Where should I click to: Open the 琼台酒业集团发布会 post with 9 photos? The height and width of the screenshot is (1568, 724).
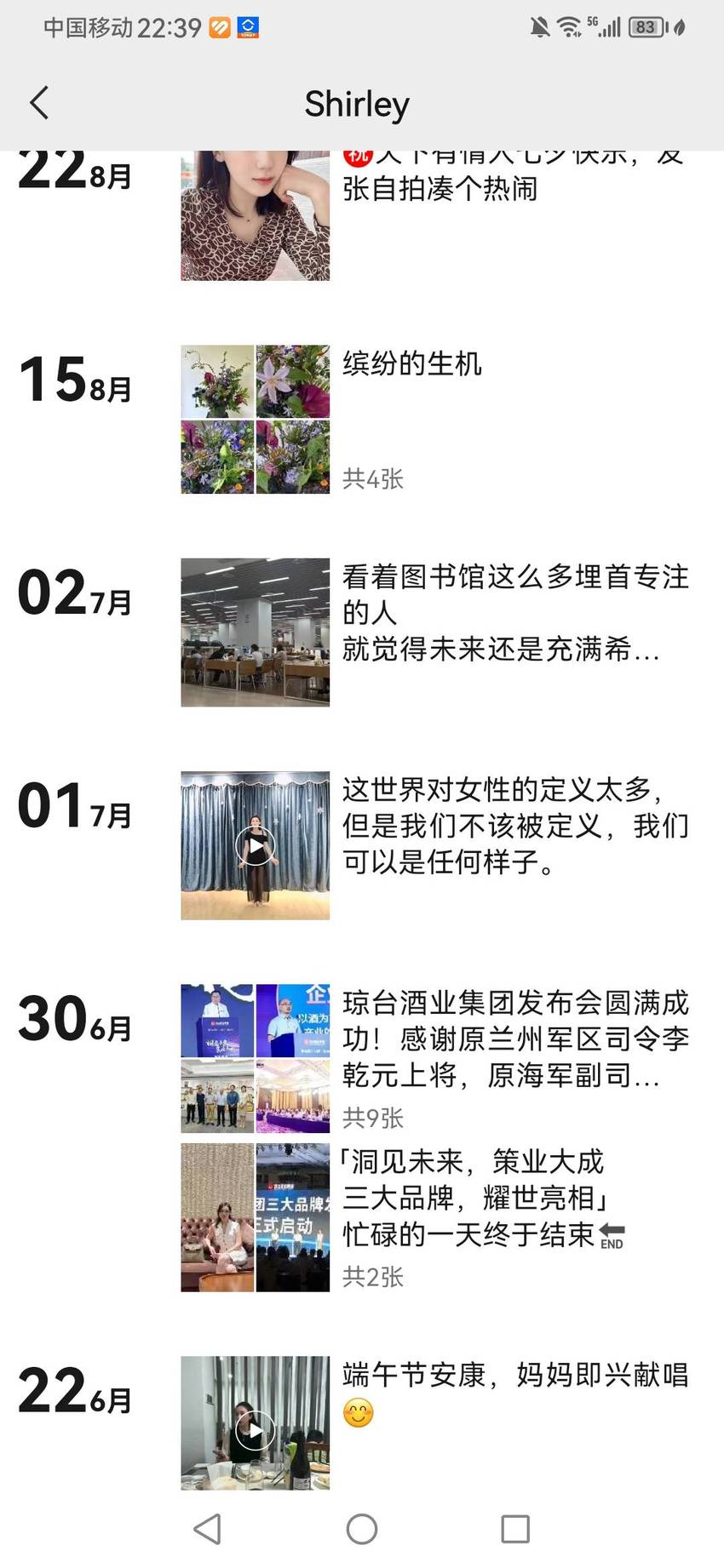[x=255, y=1058]
